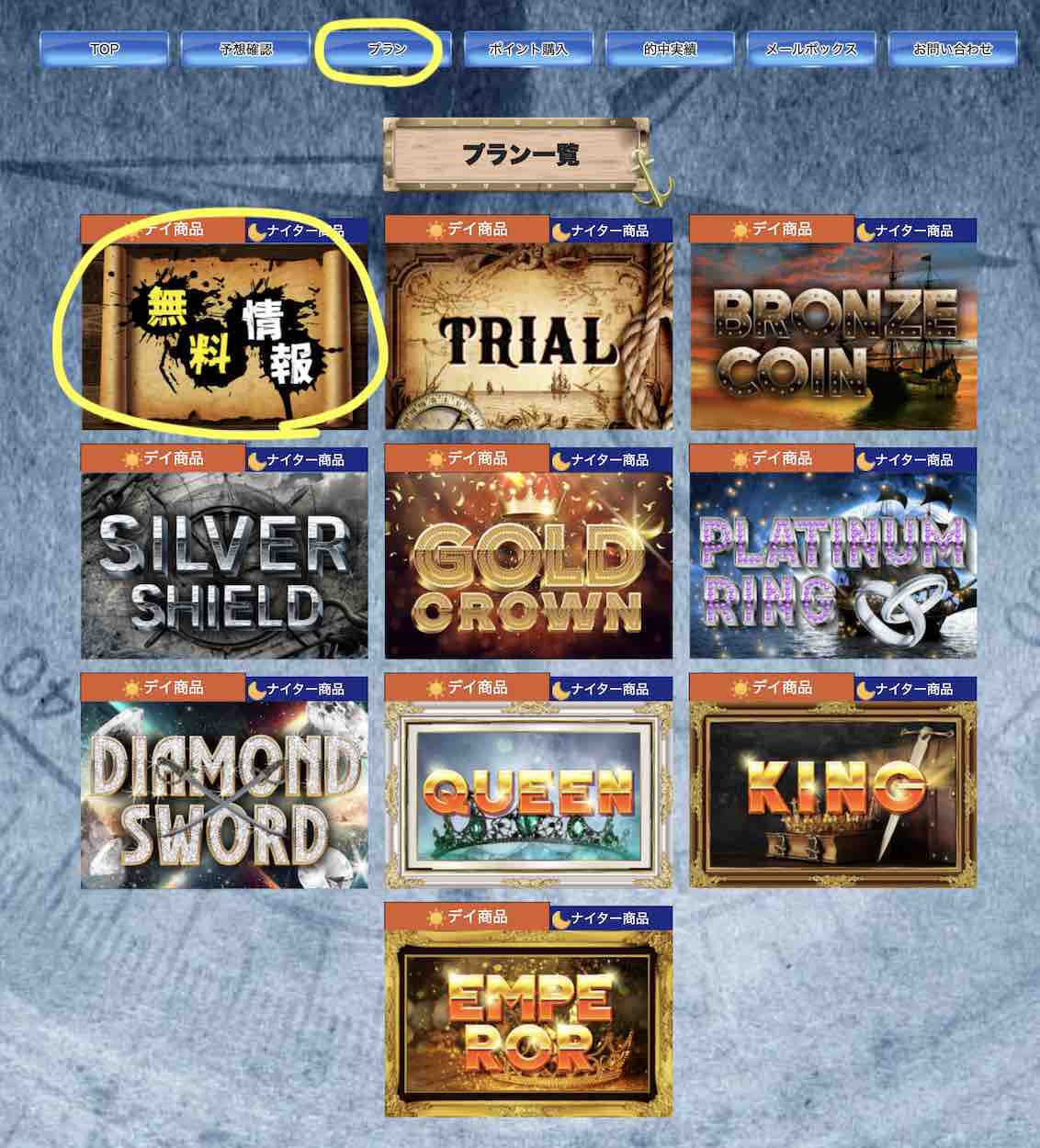The image size is (1040, 1148).
Task: Open the TRIAL plan tile
Action: pyautogui.click(x=528, y=336)
